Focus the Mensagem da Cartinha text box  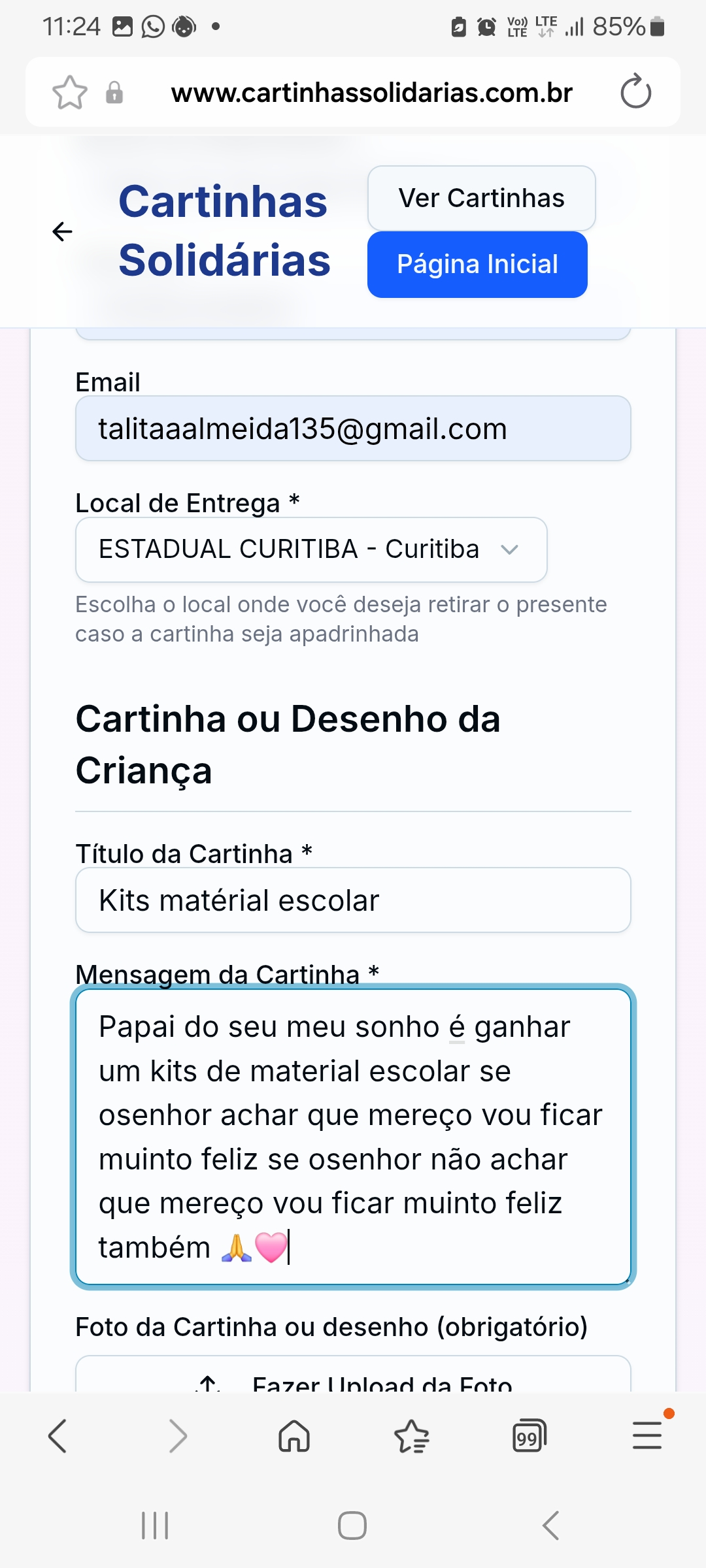pyautogui.click(x=353, y=1137)
